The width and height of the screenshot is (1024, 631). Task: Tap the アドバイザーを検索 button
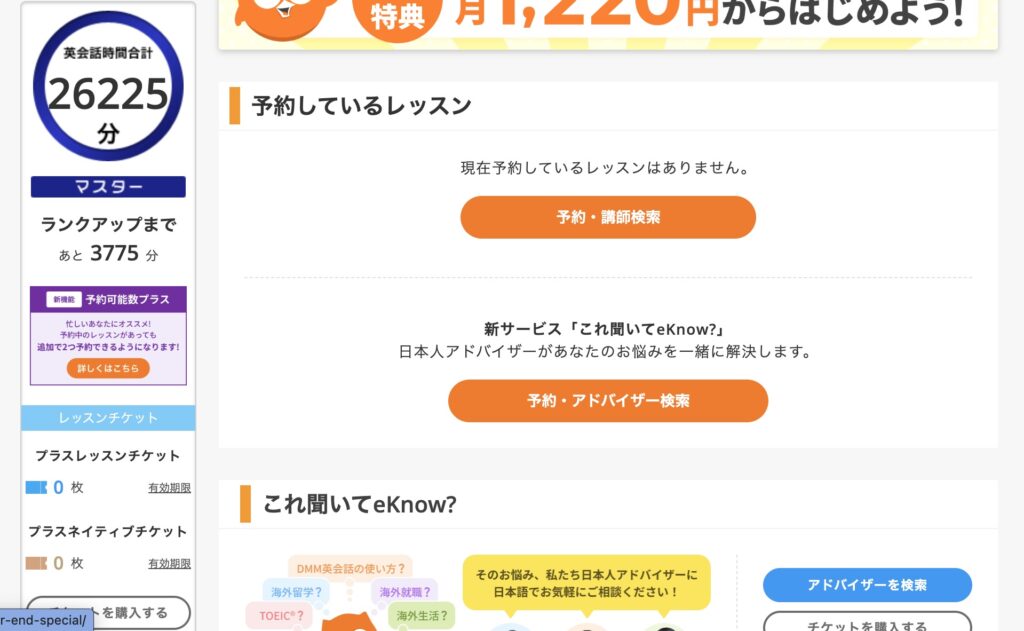[866, 585]
